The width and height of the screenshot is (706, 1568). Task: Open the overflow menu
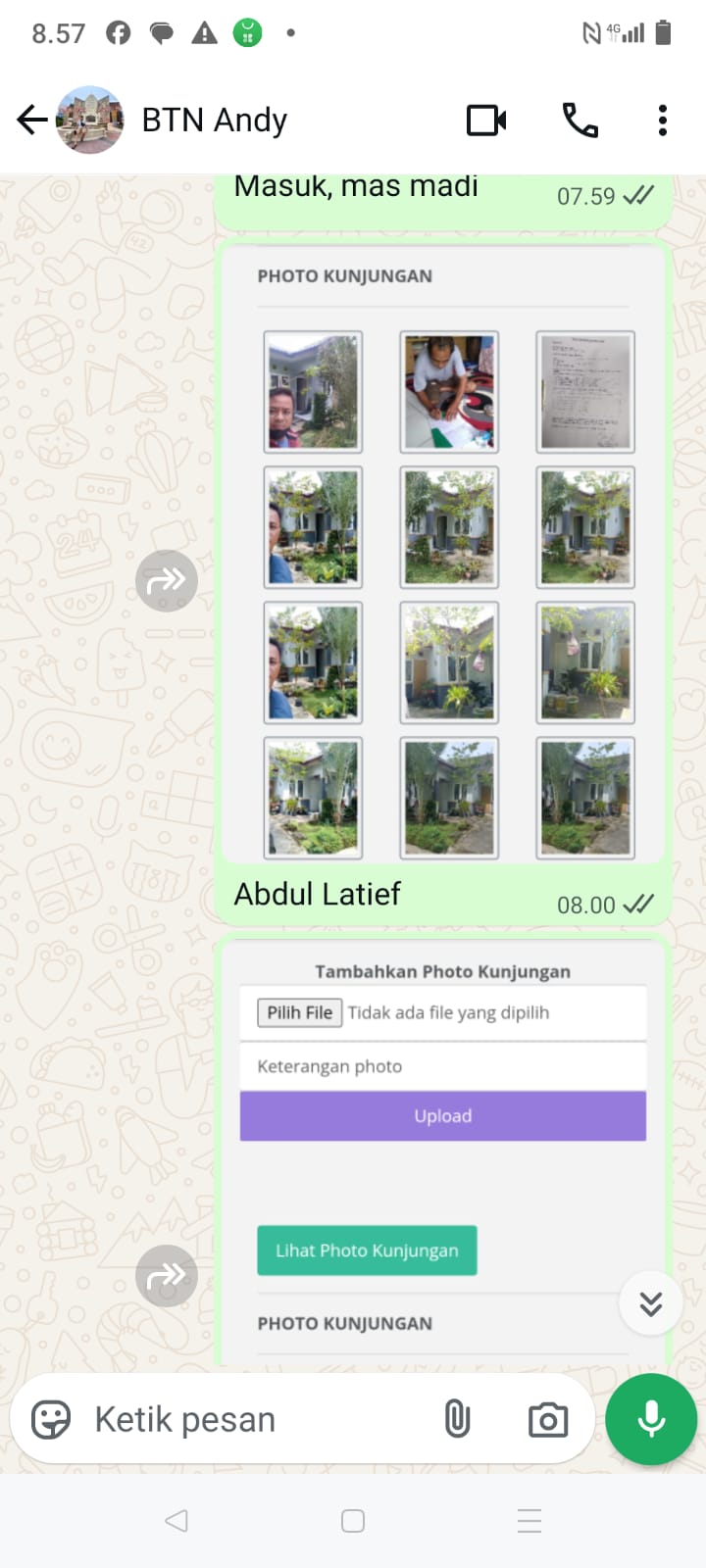coord(663,120)
